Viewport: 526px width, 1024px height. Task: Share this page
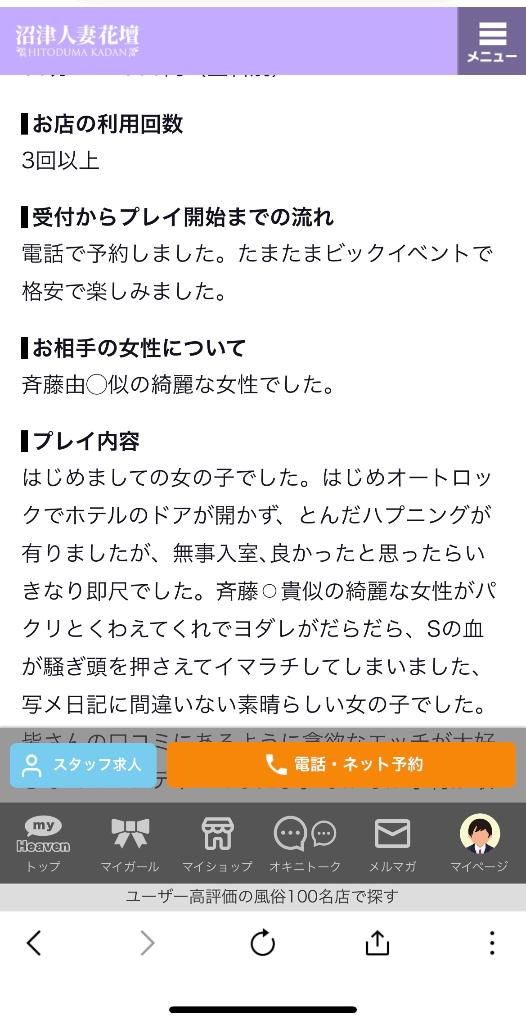coord(378,943)
